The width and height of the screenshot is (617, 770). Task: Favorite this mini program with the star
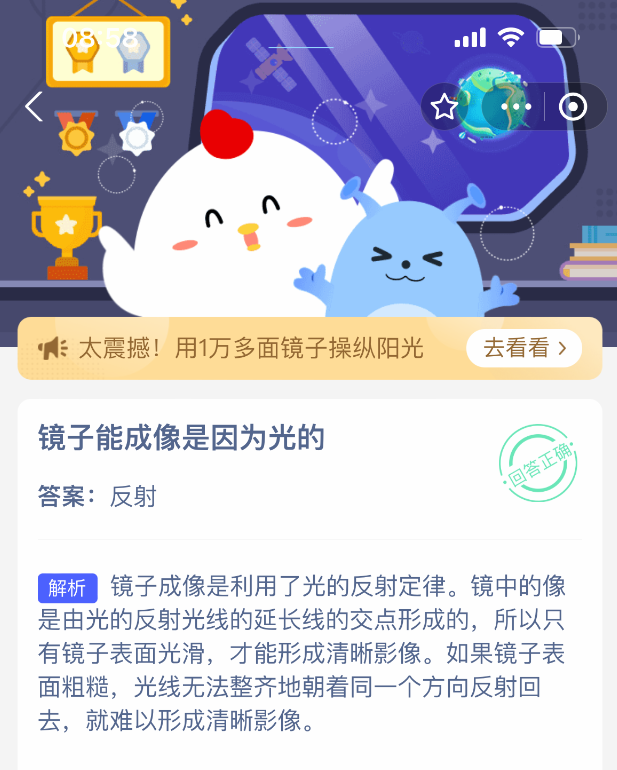coord(445,107)
